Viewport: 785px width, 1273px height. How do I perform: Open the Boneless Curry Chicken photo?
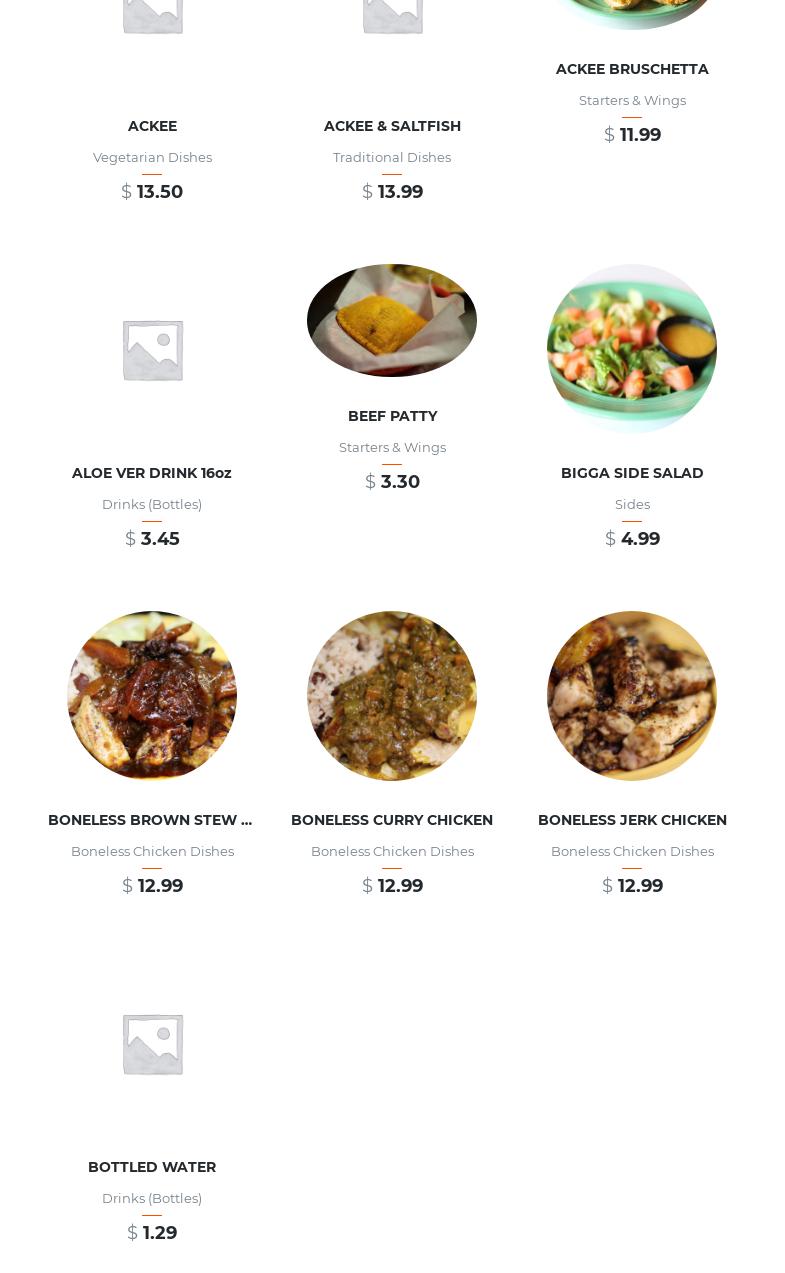tap(392, 695)
